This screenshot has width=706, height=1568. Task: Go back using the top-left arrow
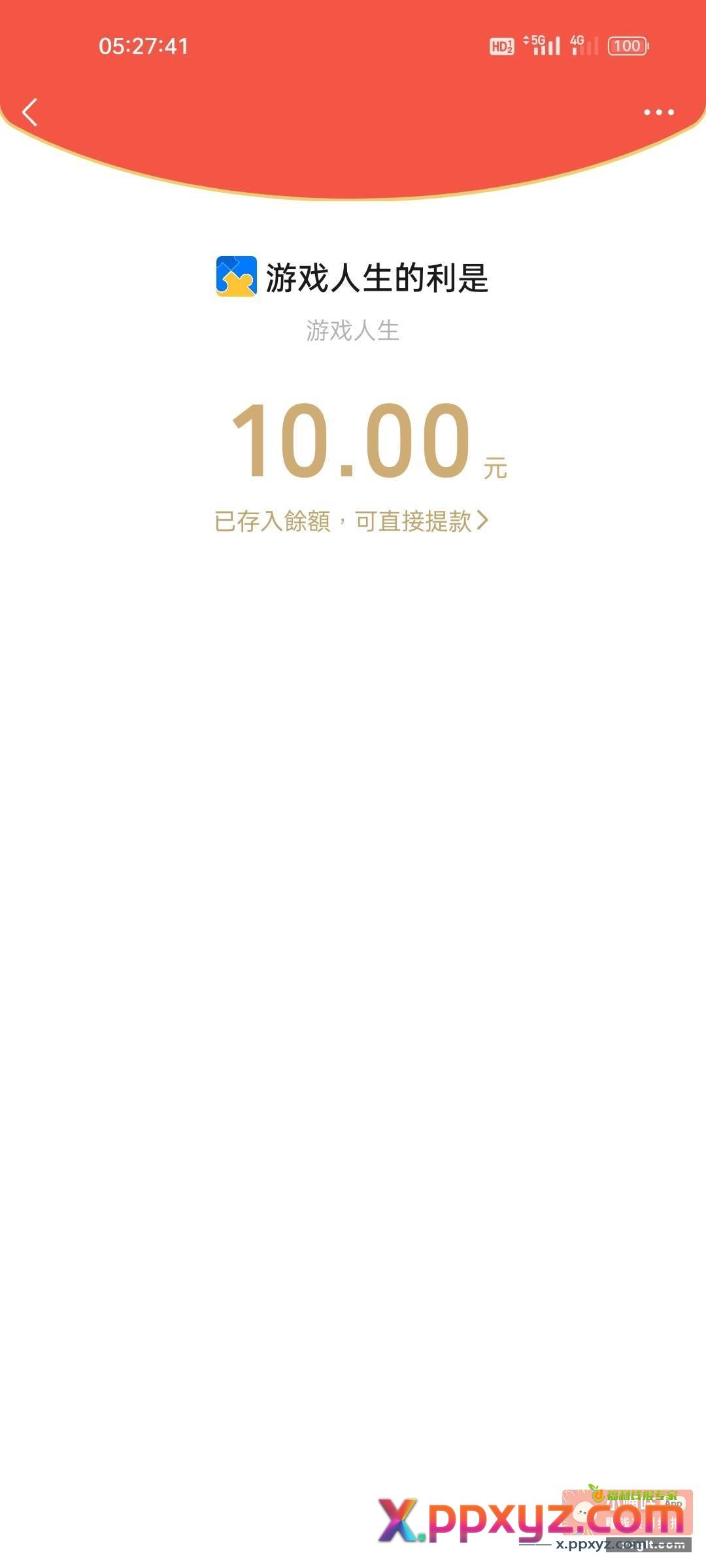[x=30, y=112]
